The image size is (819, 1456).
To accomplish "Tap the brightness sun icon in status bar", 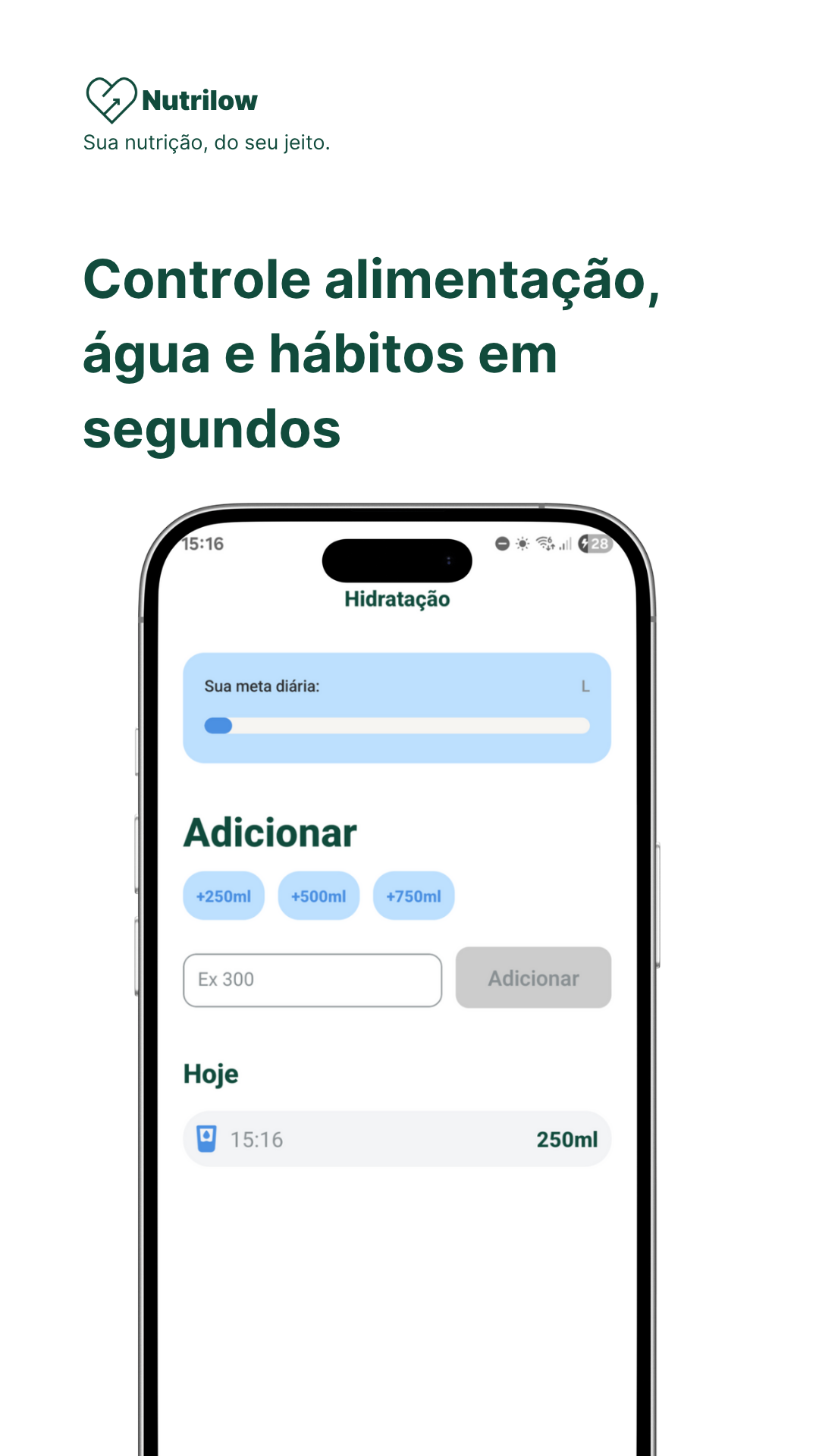I will 522,543.
